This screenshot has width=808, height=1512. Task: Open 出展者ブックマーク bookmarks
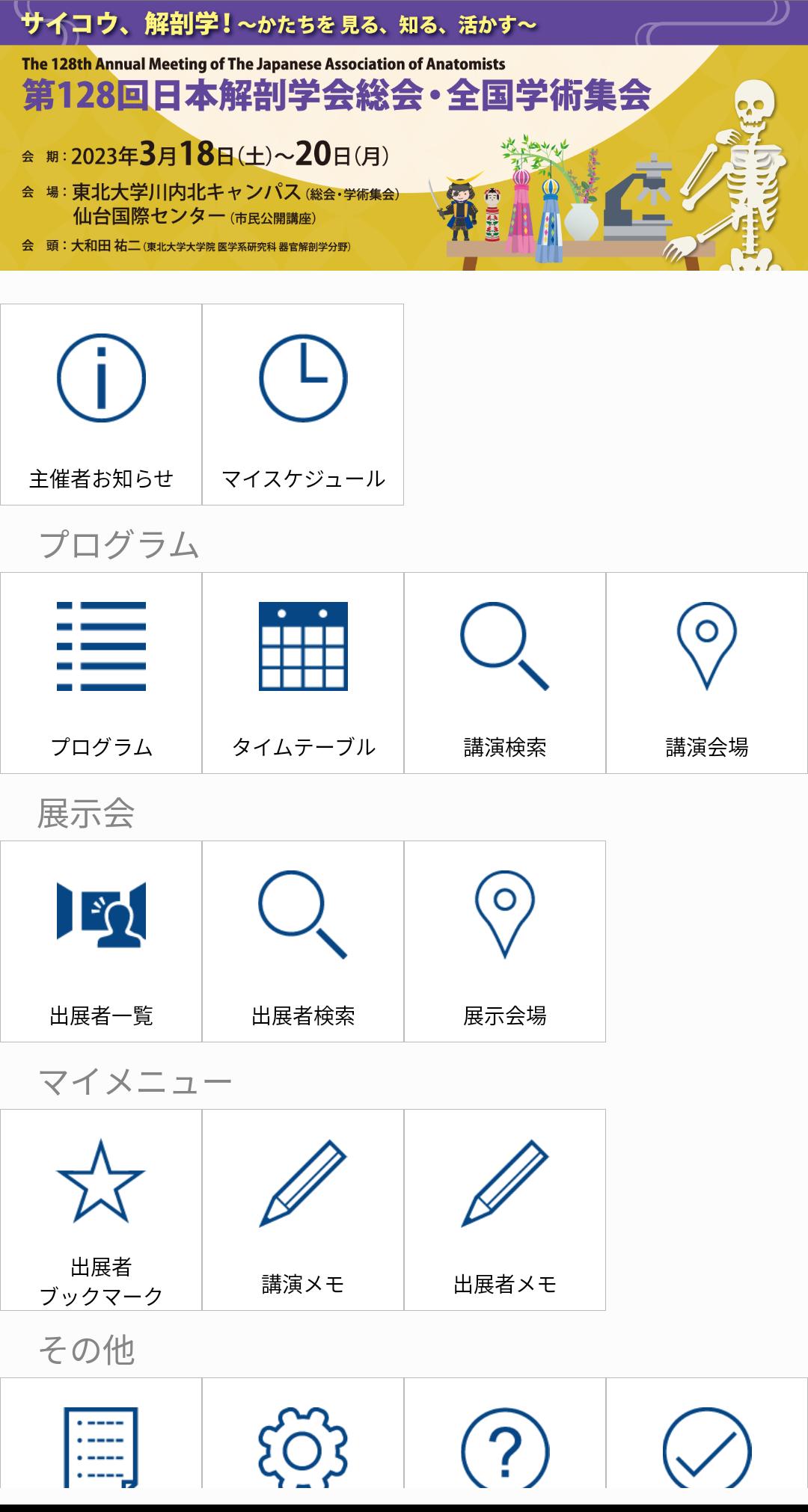tap(101, 1209)
